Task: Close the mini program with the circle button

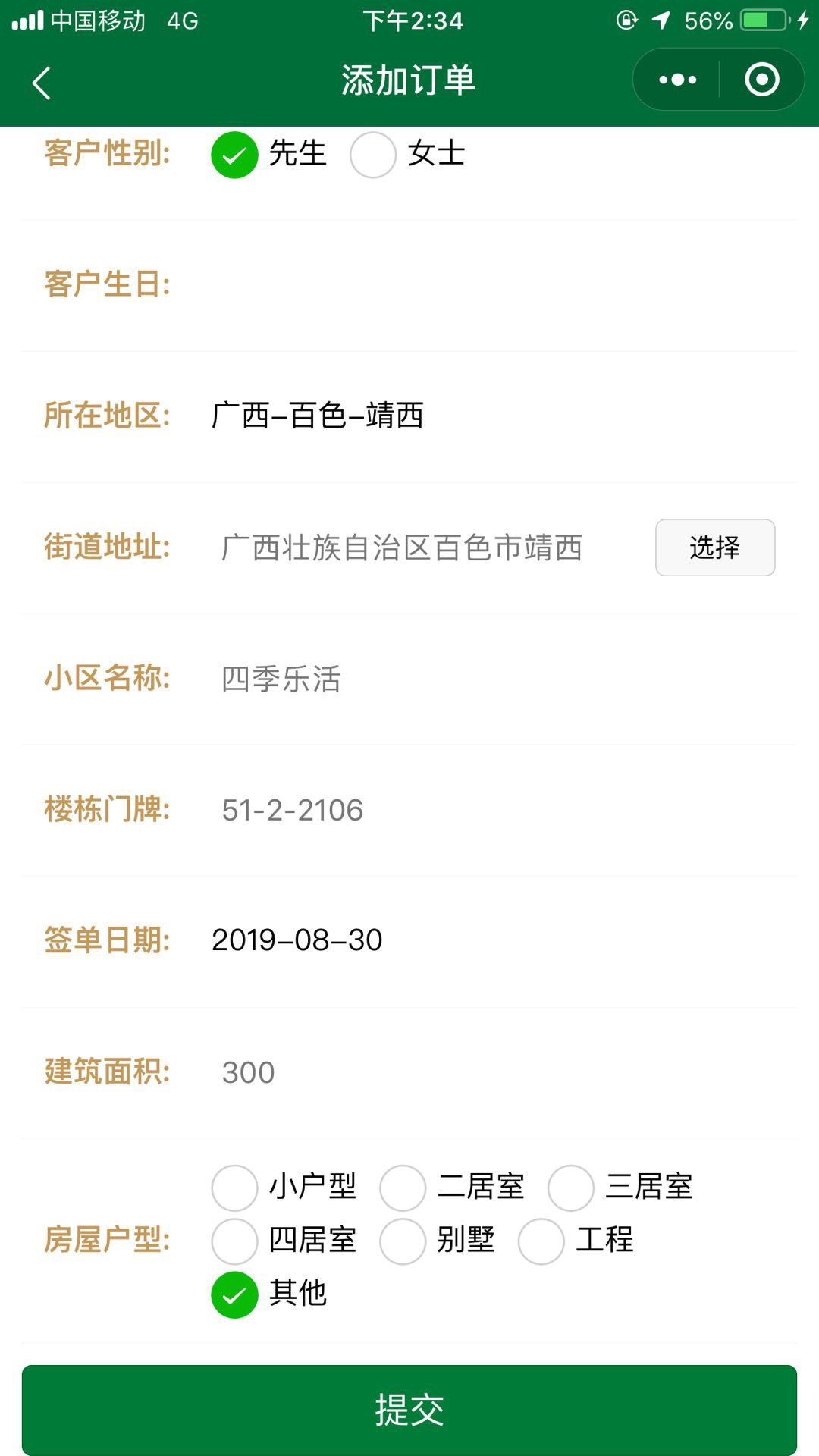Action: [x=761, y=80]
